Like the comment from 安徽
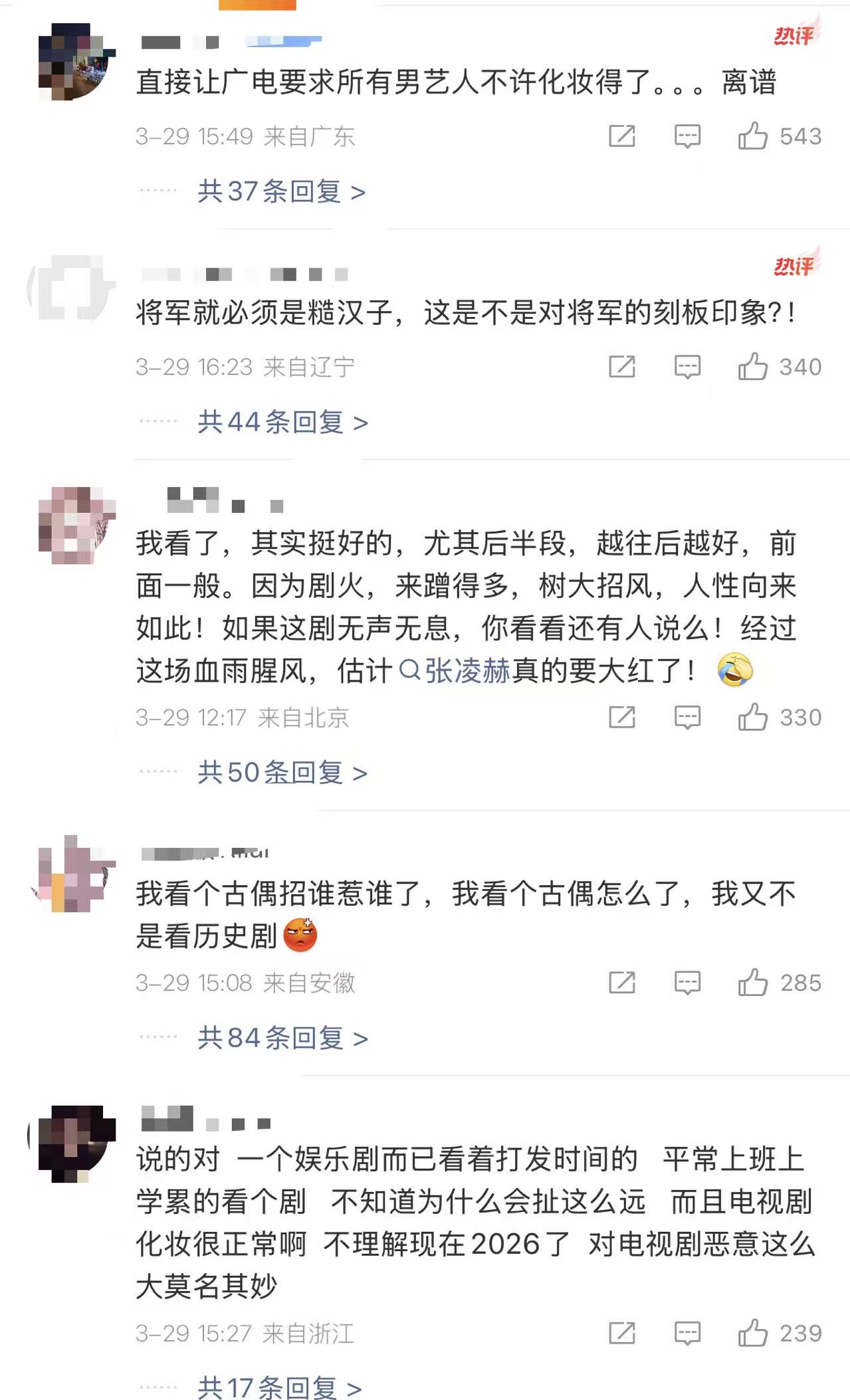The image size is (850, 1400). point(752,983)
